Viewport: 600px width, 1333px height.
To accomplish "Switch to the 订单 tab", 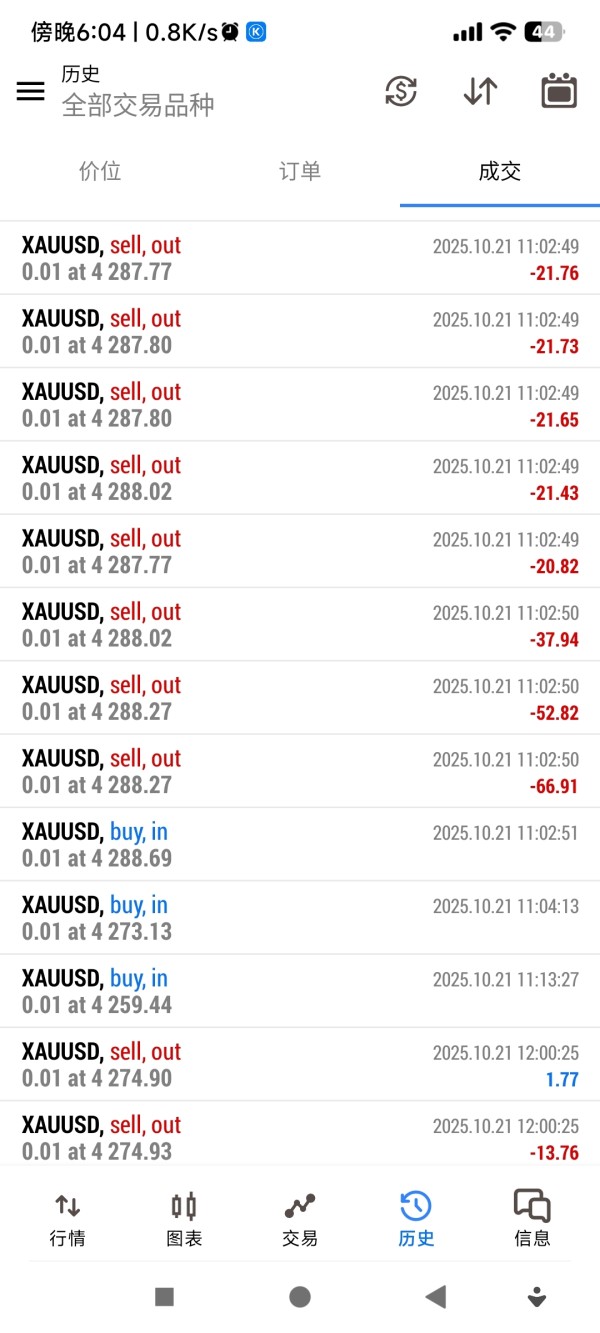I will pyautogui.click(x=300, y=171).
